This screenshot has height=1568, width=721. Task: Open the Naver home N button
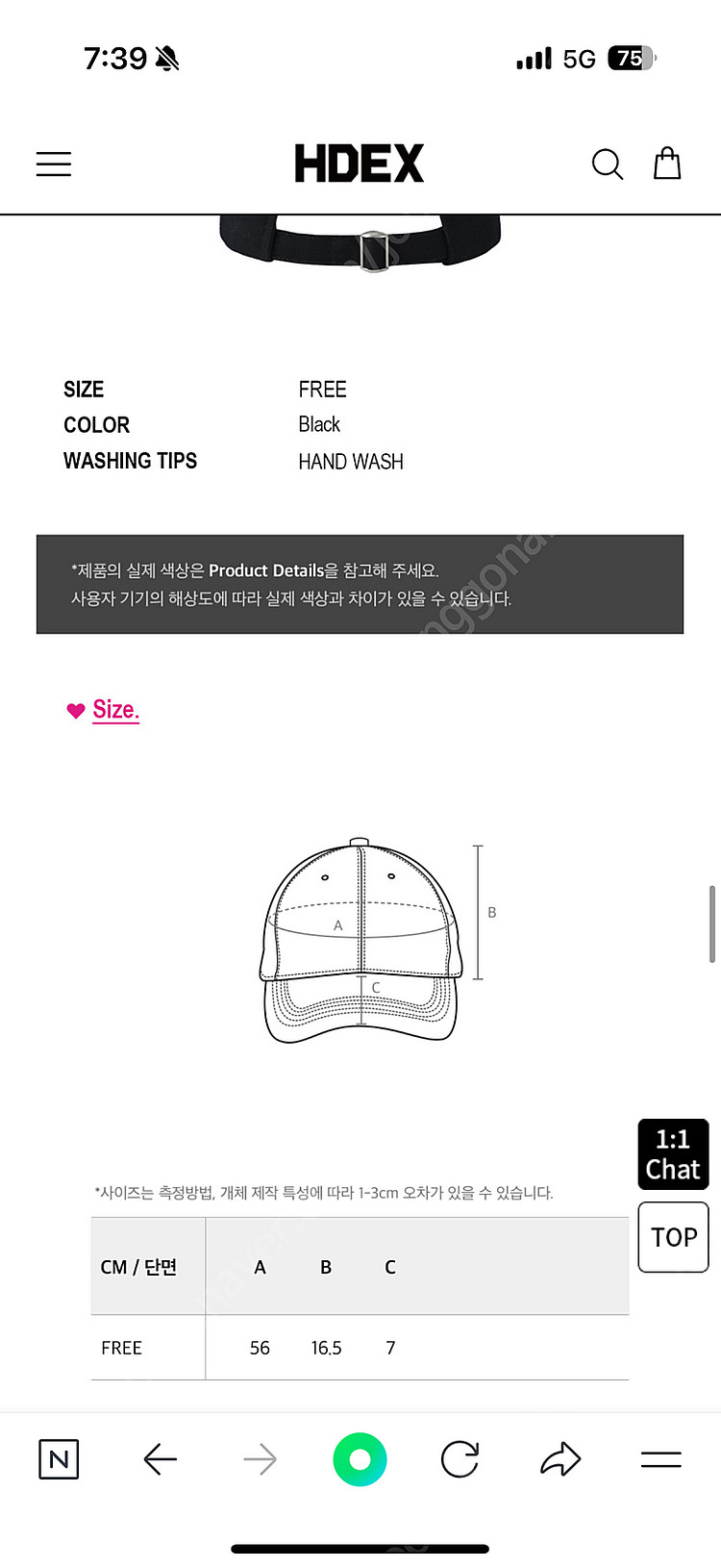click(x=59, y=1459)
